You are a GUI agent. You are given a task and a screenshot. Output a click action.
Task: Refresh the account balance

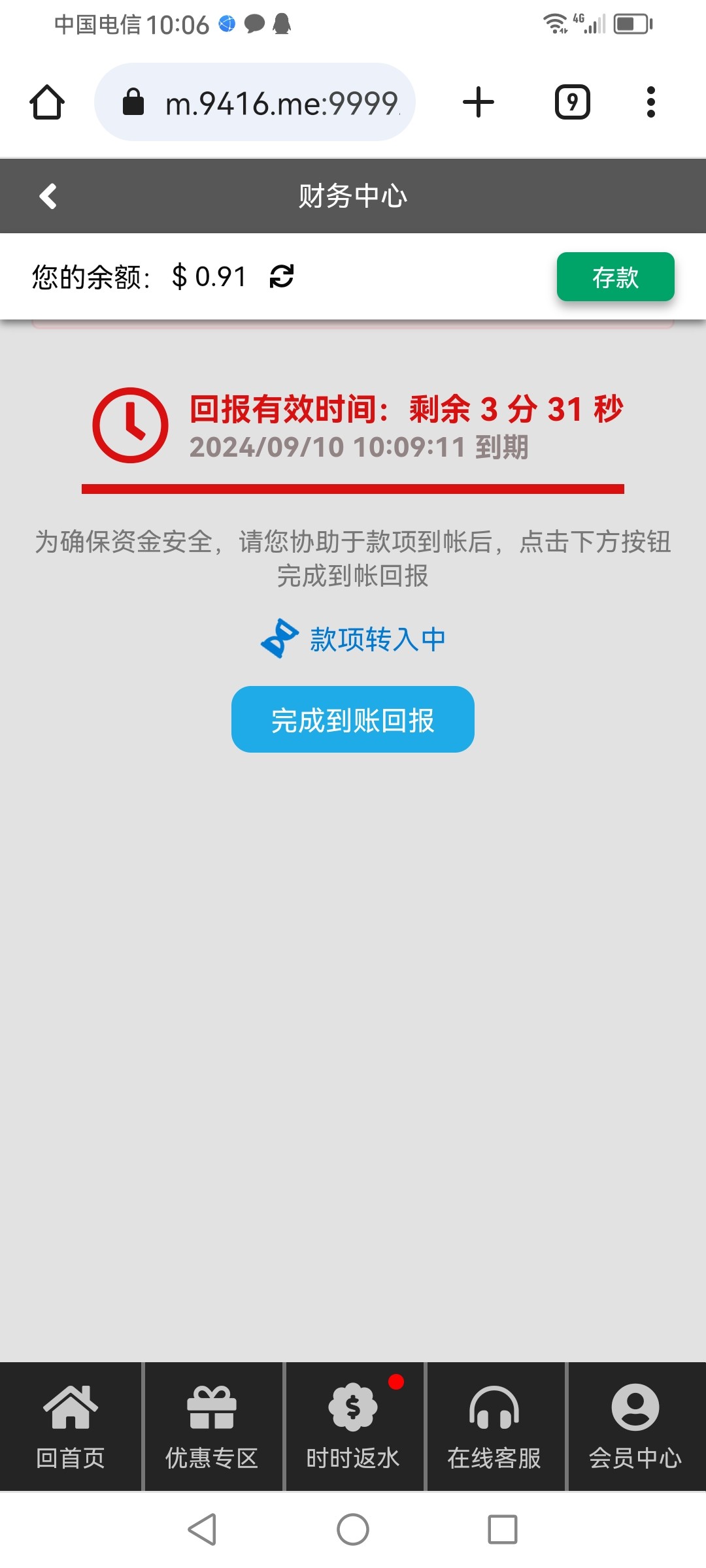point(282,276)
